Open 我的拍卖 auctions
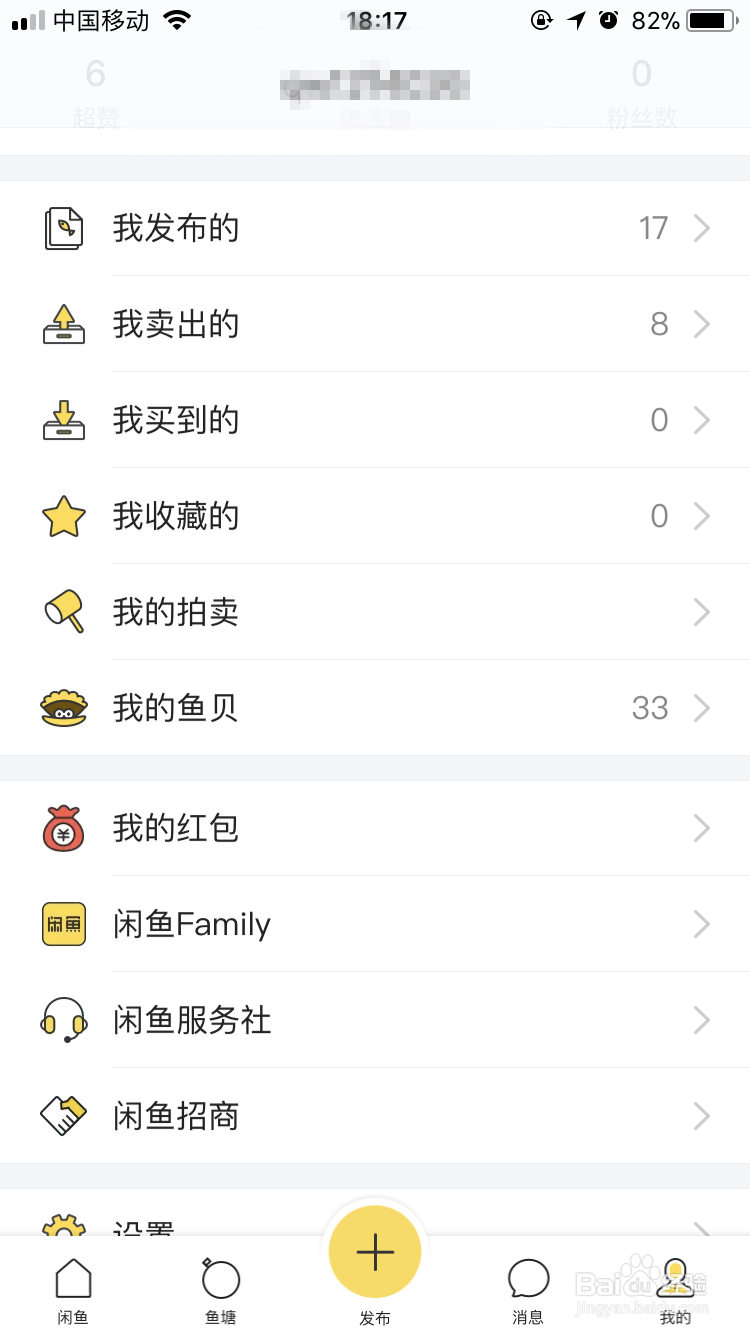Viewport: 750px width, 1334px height. 375,612
